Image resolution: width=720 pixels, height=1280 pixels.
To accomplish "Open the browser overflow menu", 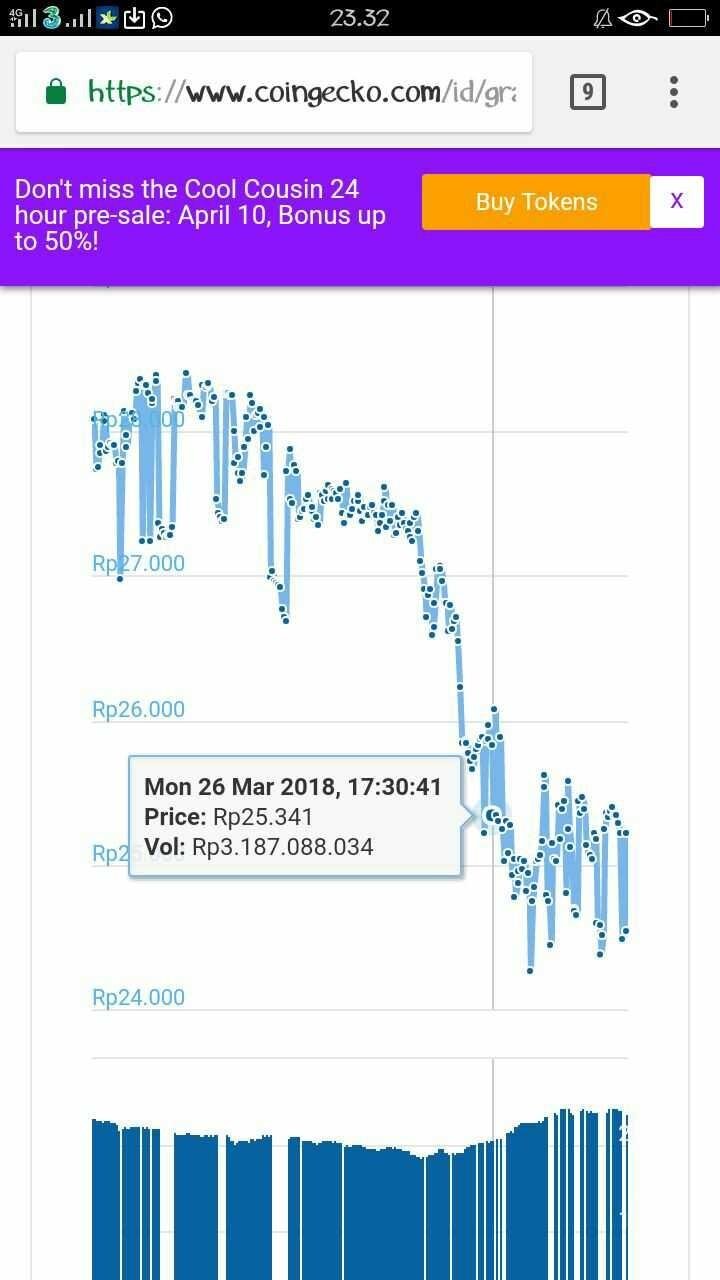I will (x=674, y=92).
